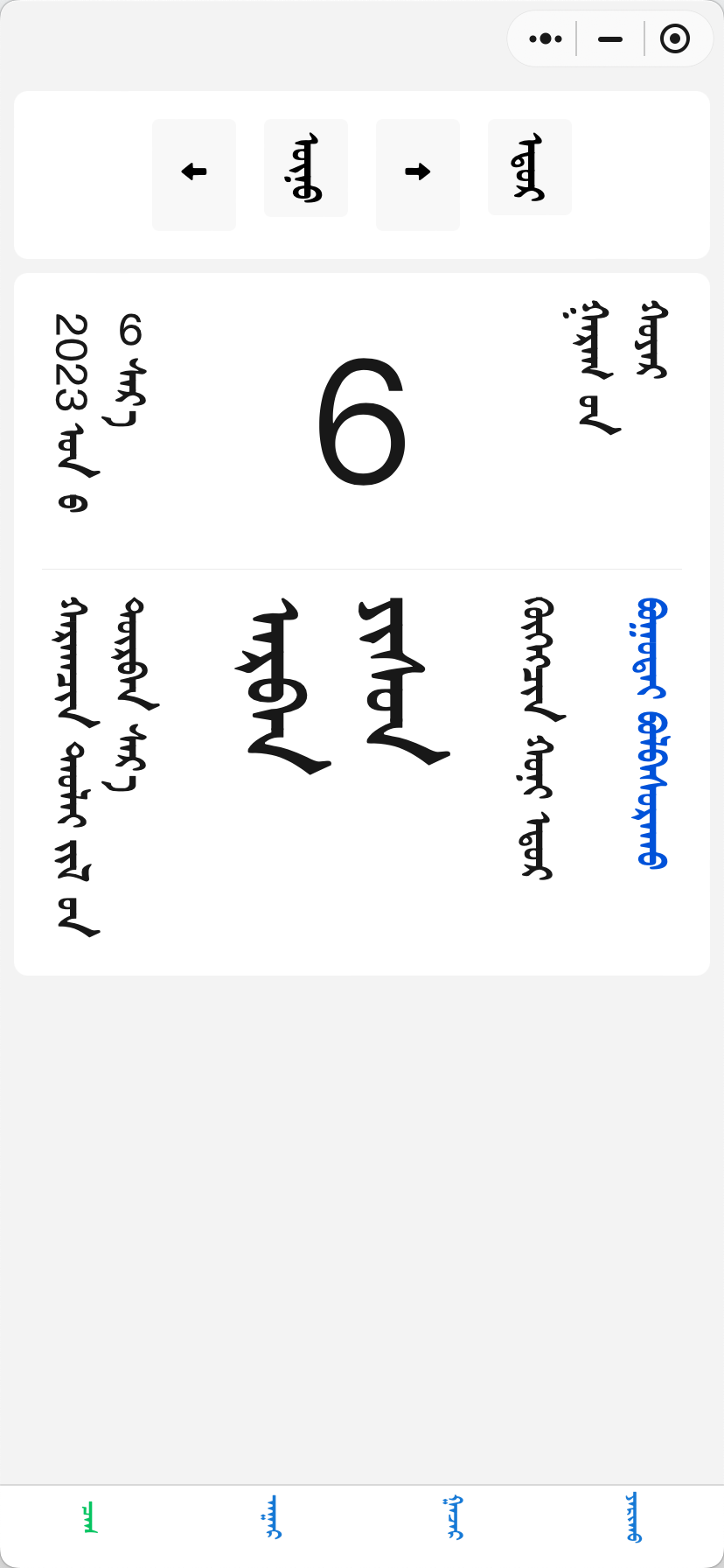Switch to the last bottom tab
This screenshot has width=724, height=1568.
[x=633, y=1517]
